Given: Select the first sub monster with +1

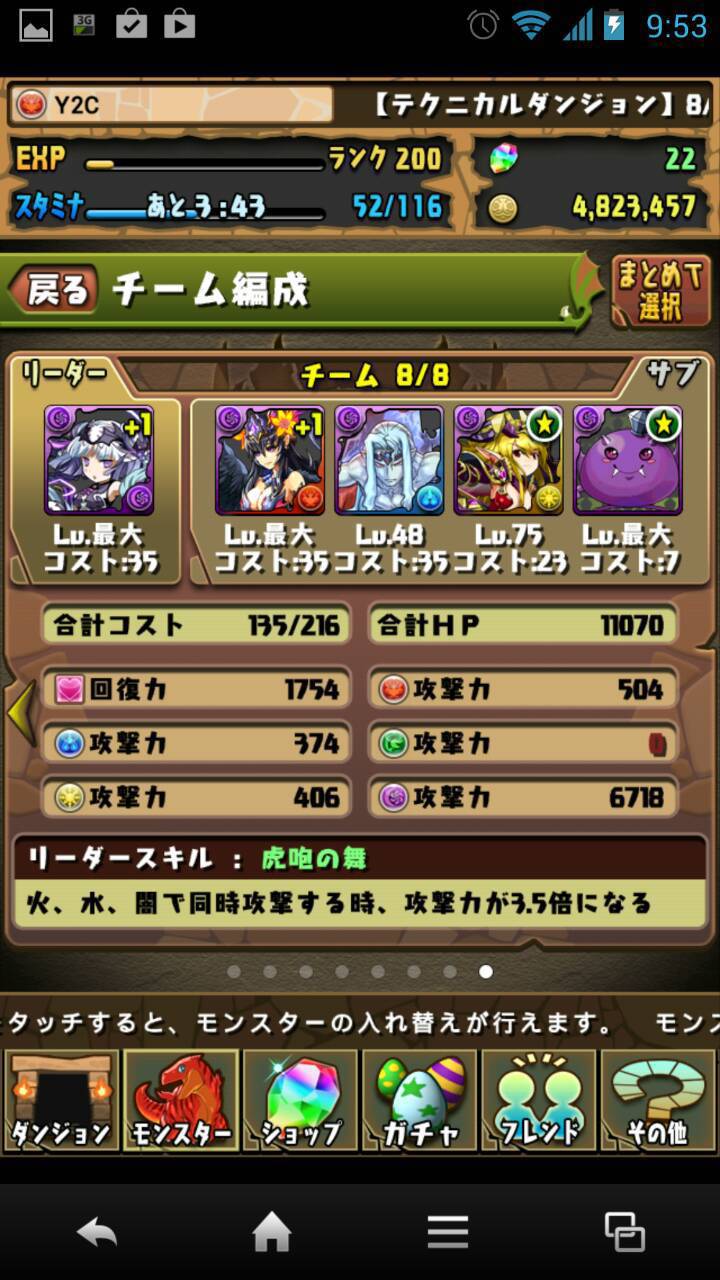Looking at the screenshot, I should tap(270, 460).
